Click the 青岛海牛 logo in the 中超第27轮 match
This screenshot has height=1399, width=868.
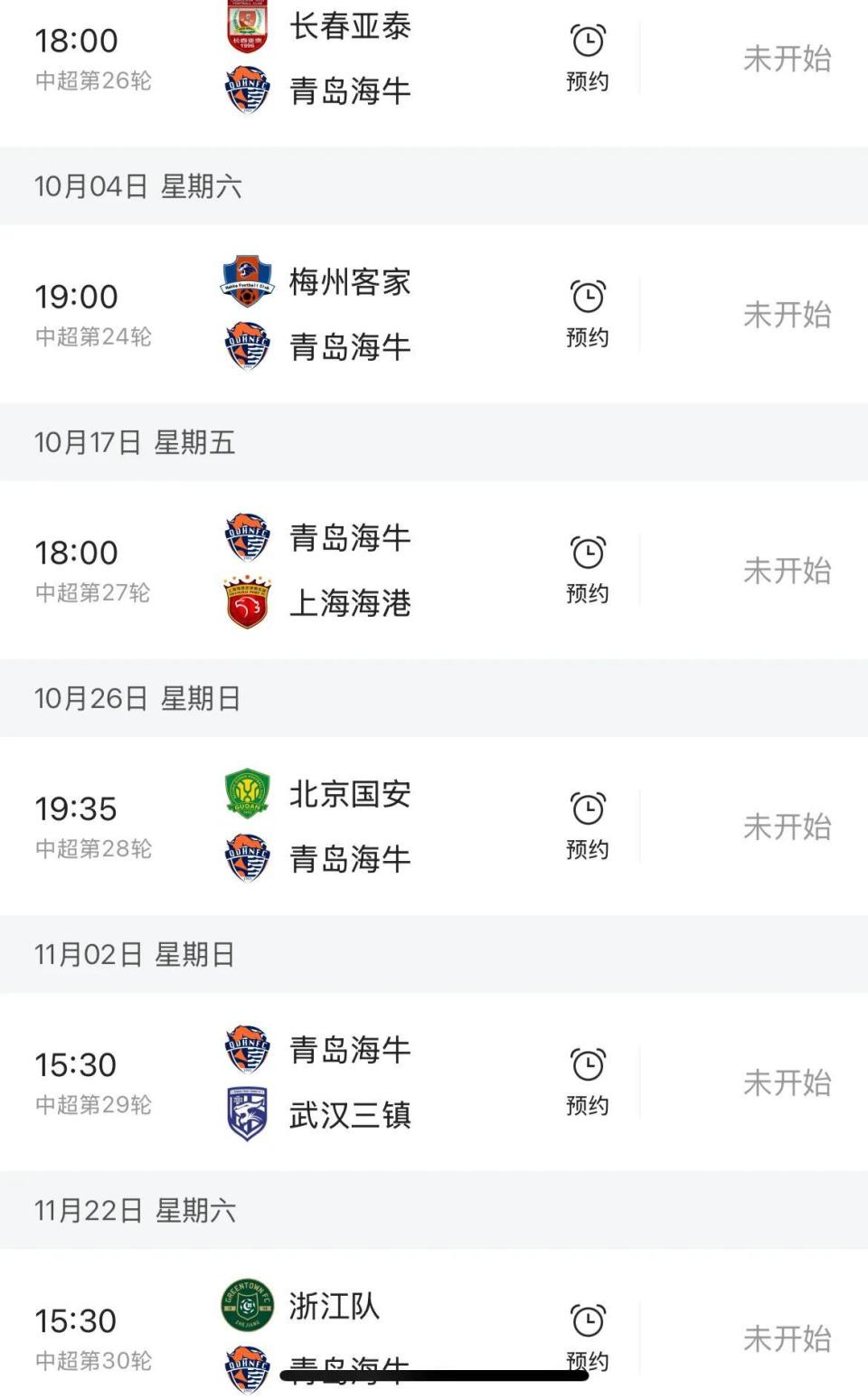pyautogui.click(x=244, y=537)
